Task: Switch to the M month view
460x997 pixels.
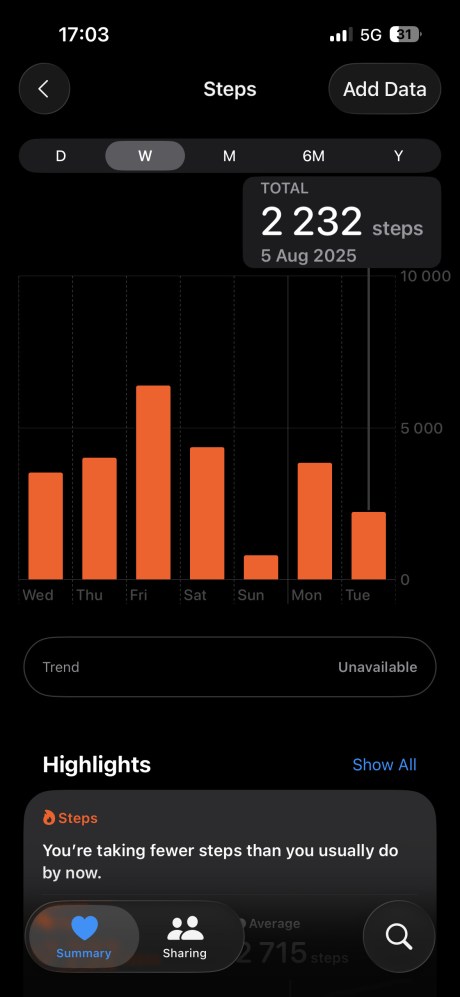Action: pos(230,156)
